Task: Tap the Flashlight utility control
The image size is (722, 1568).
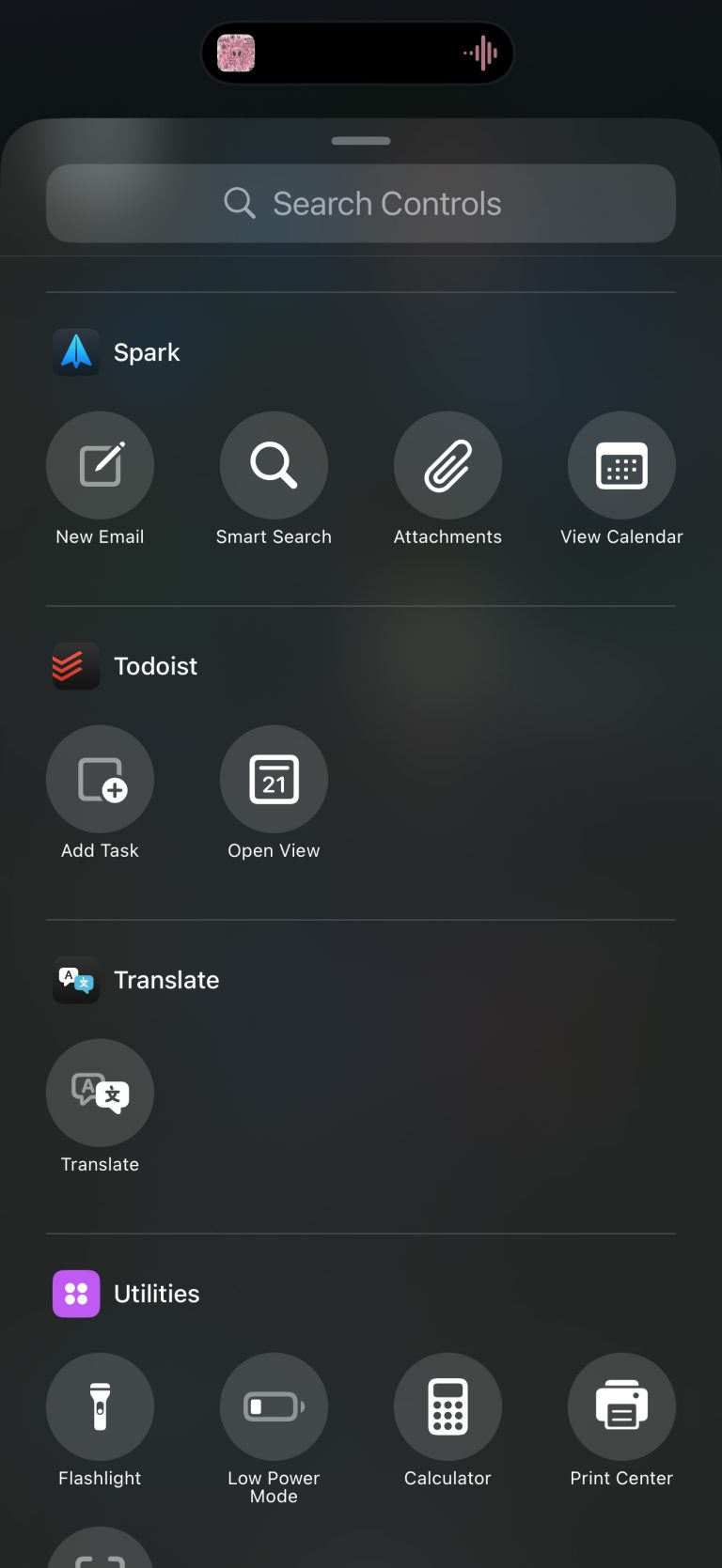Action: click(100, 1406)
